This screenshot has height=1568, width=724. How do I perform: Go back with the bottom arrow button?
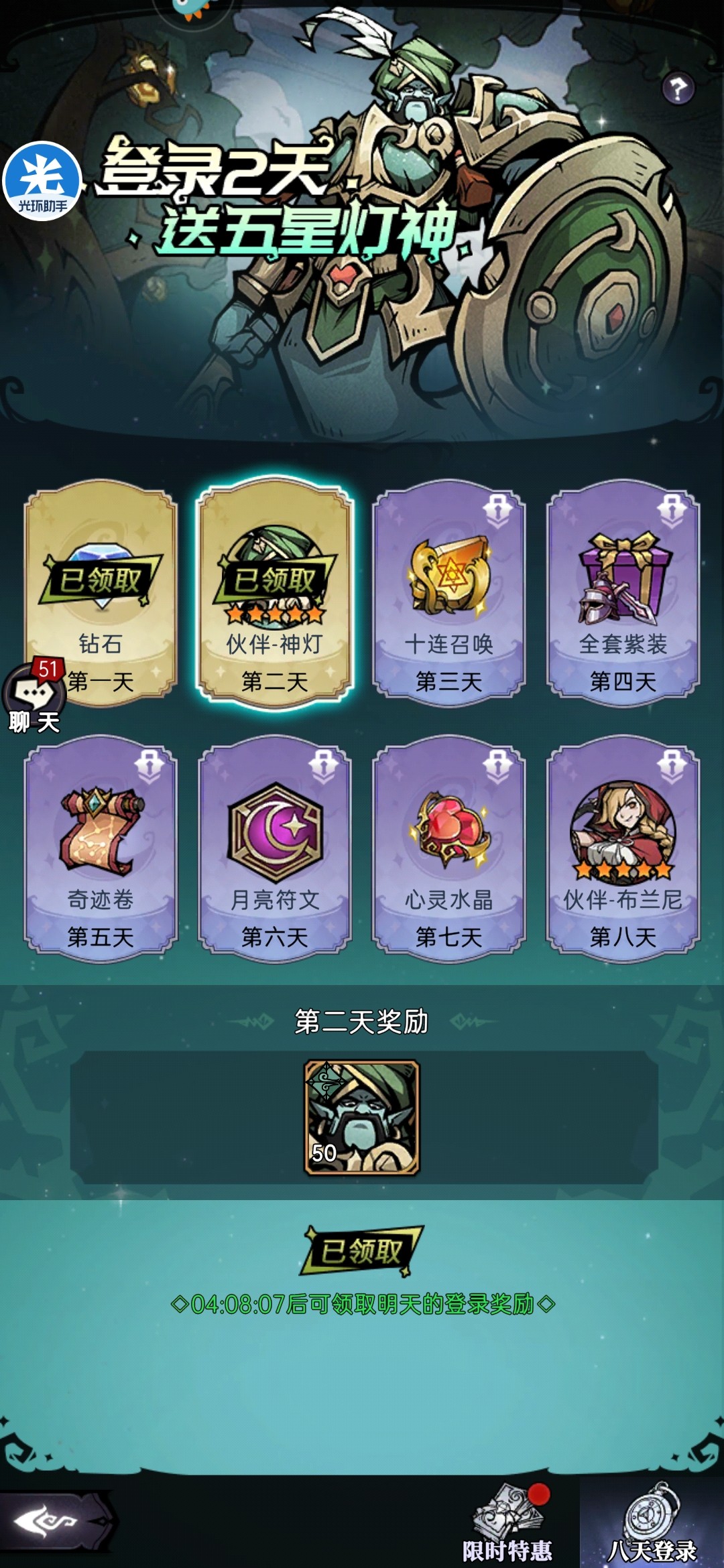point(50,1522)
